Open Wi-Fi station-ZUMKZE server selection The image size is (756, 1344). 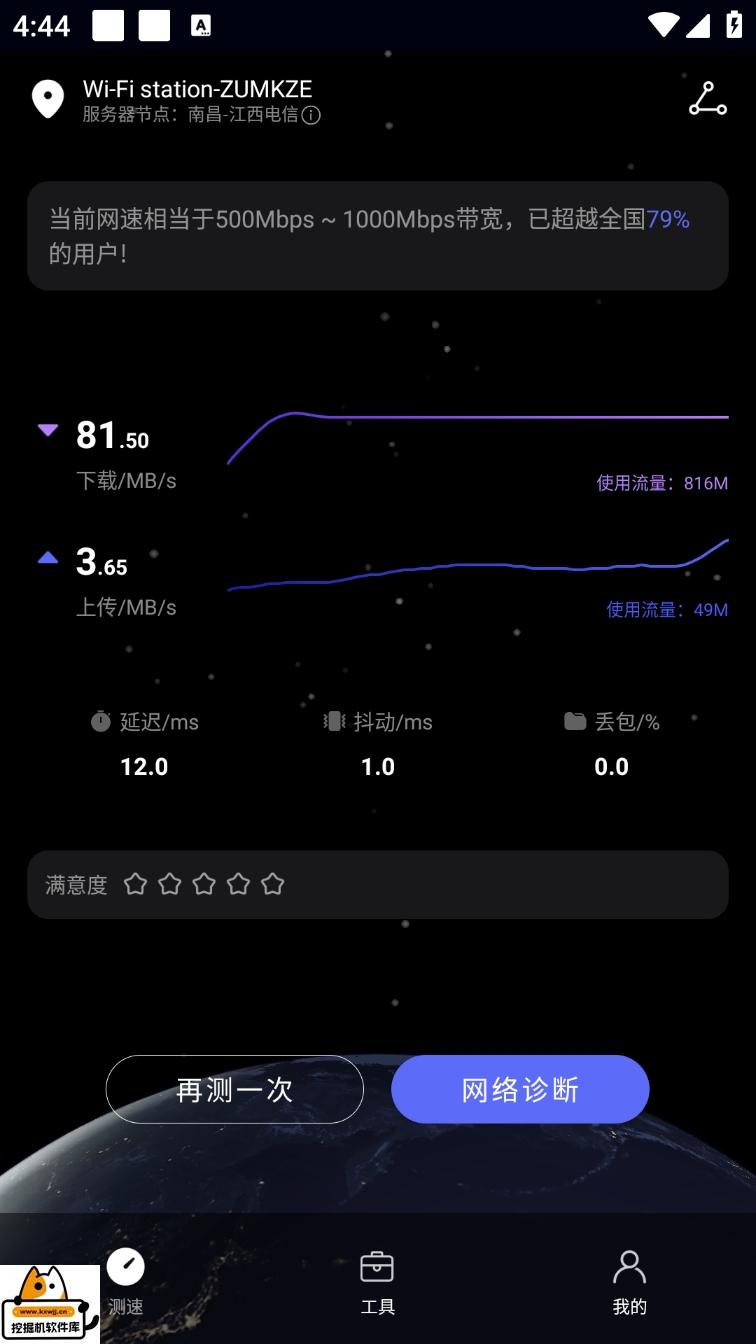click(x=197, y=90)
